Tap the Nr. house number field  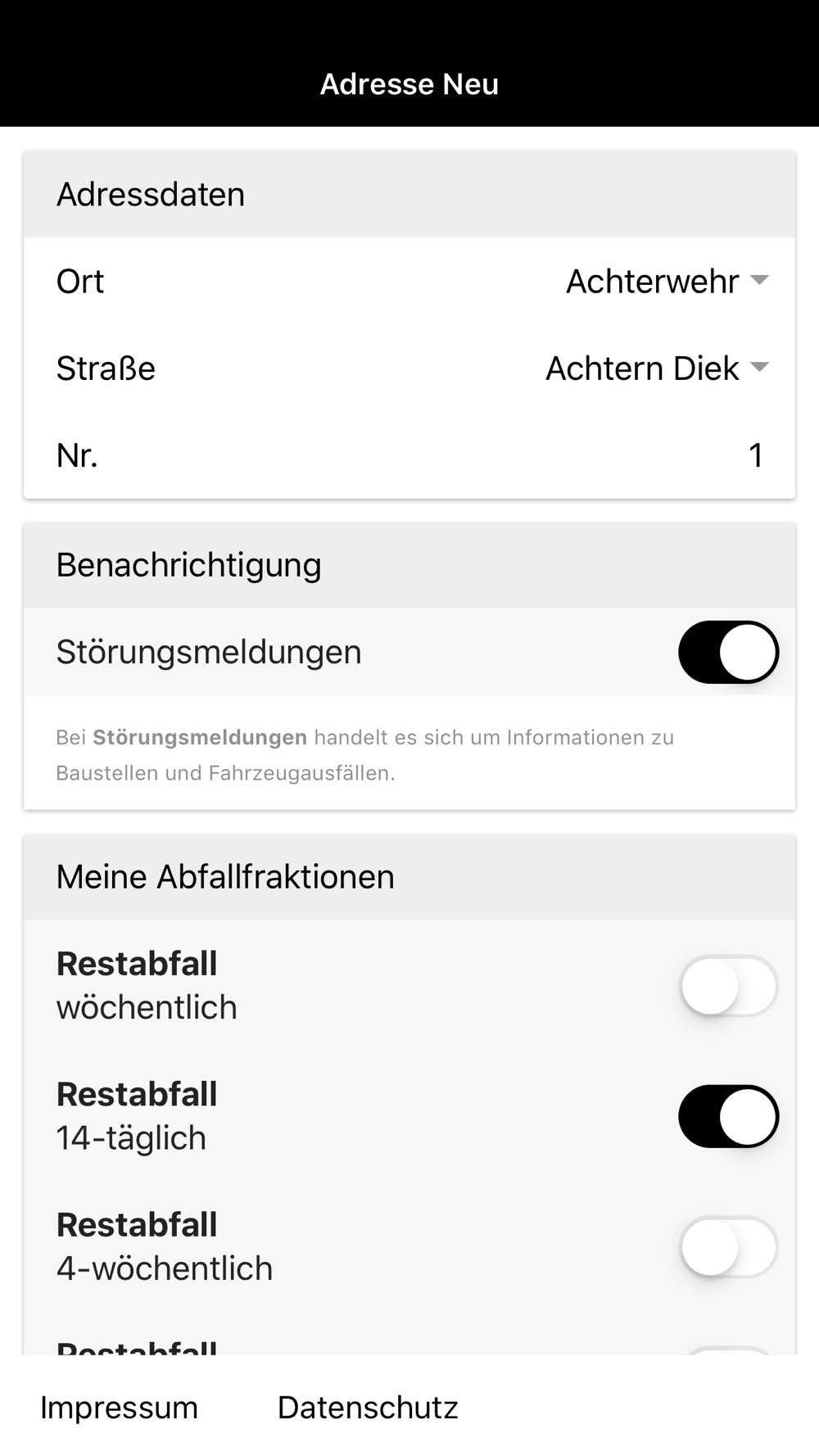(409, 455)
